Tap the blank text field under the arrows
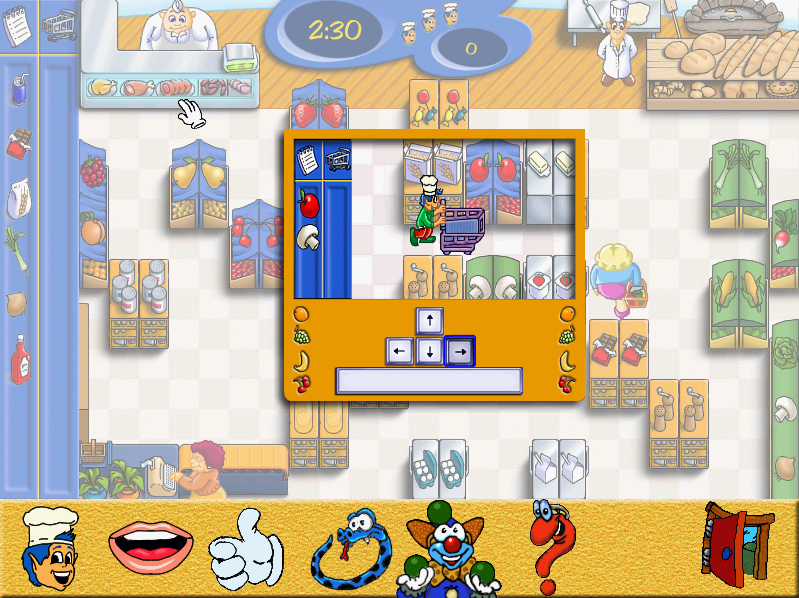This screenshot has width=799, height=598. tap(429, 381)
